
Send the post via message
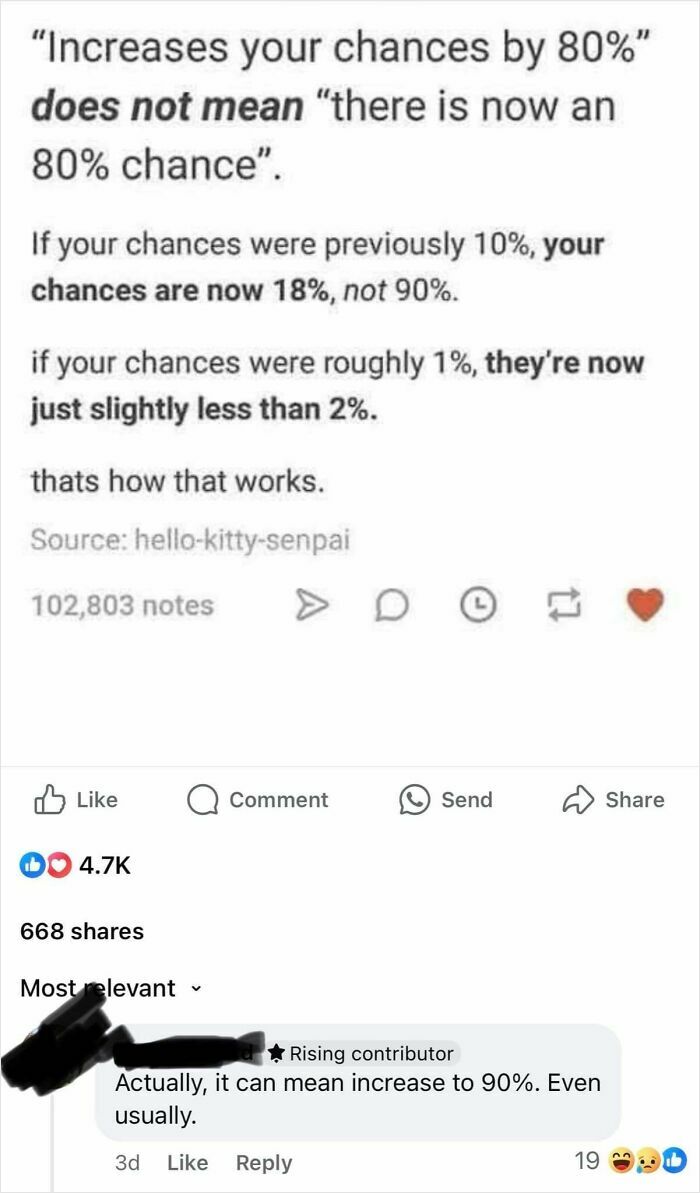point(446,799)
